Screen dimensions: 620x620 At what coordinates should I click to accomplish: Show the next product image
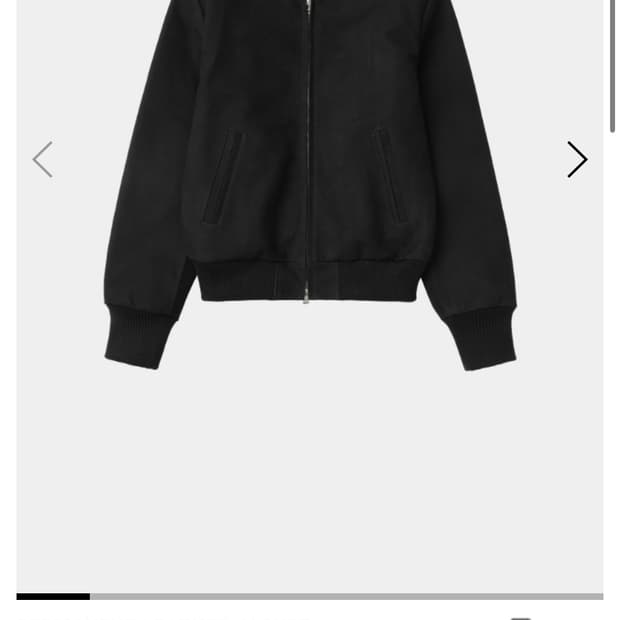point(577,160)
